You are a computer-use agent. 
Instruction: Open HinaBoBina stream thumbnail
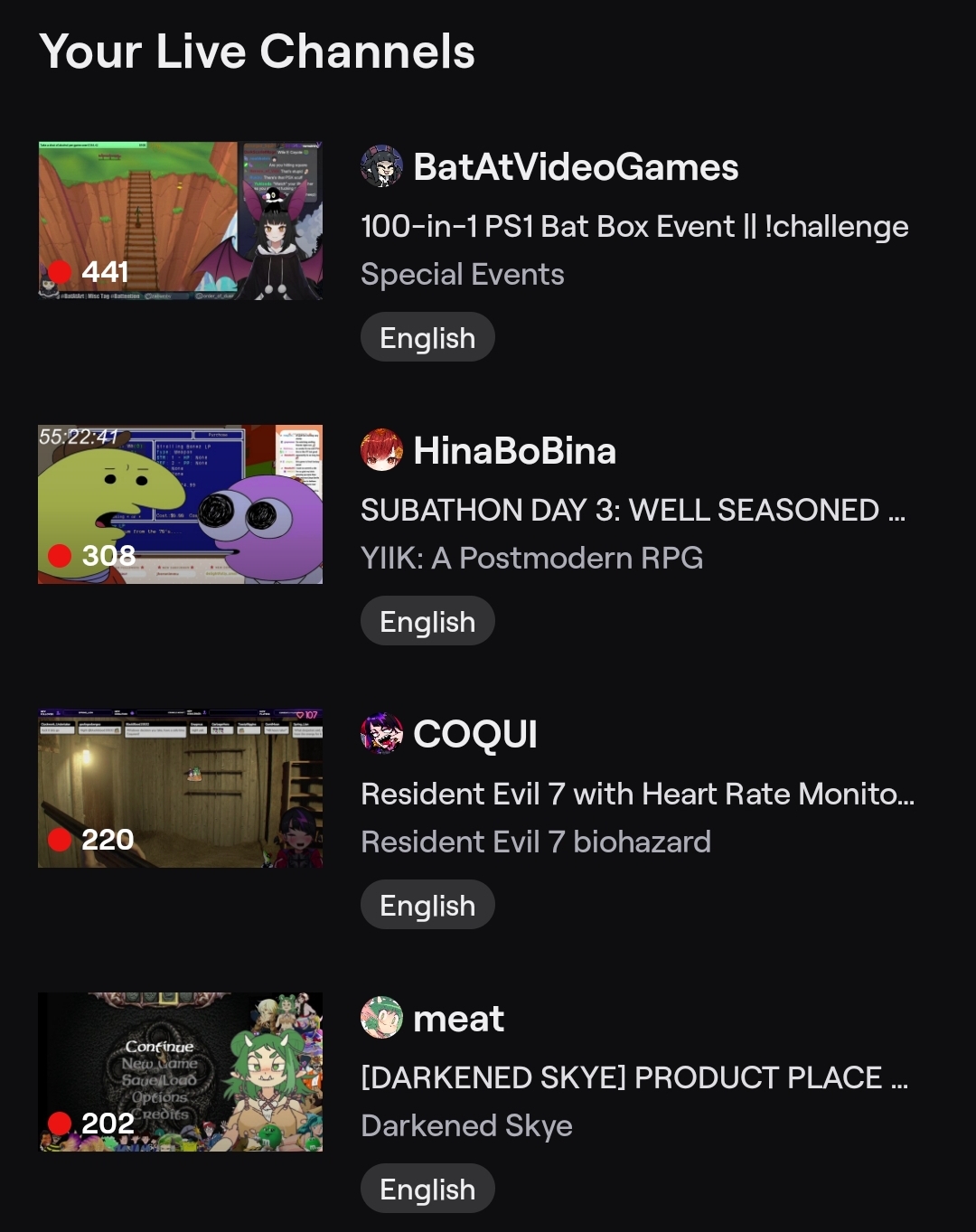180,504
